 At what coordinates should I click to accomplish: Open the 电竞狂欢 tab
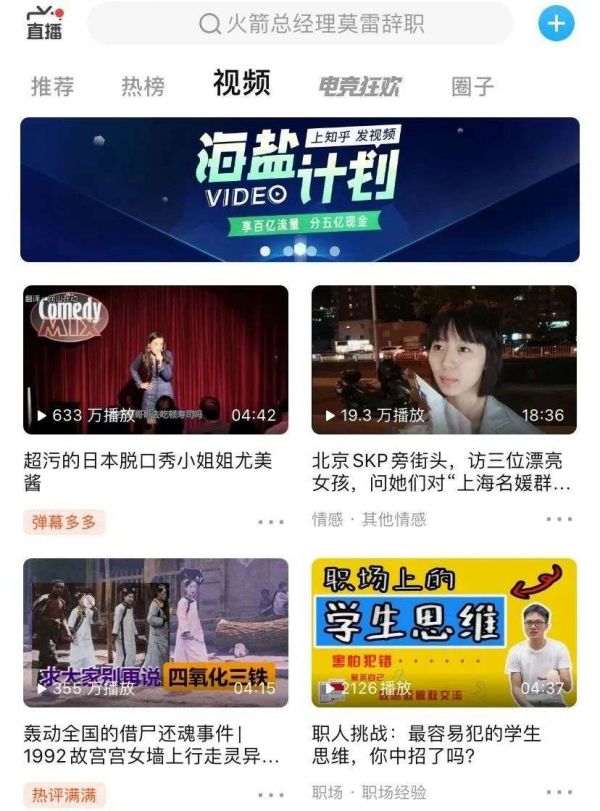point(359,86)
